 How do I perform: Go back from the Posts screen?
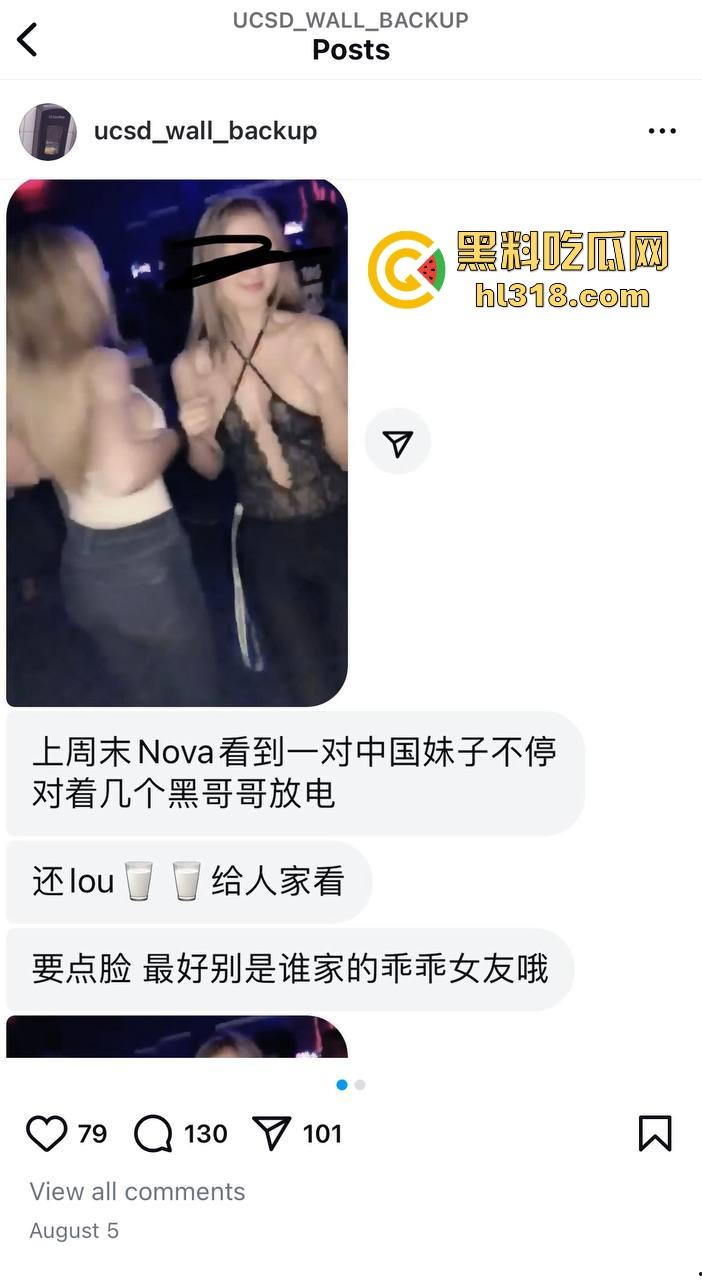click(28, 40)
